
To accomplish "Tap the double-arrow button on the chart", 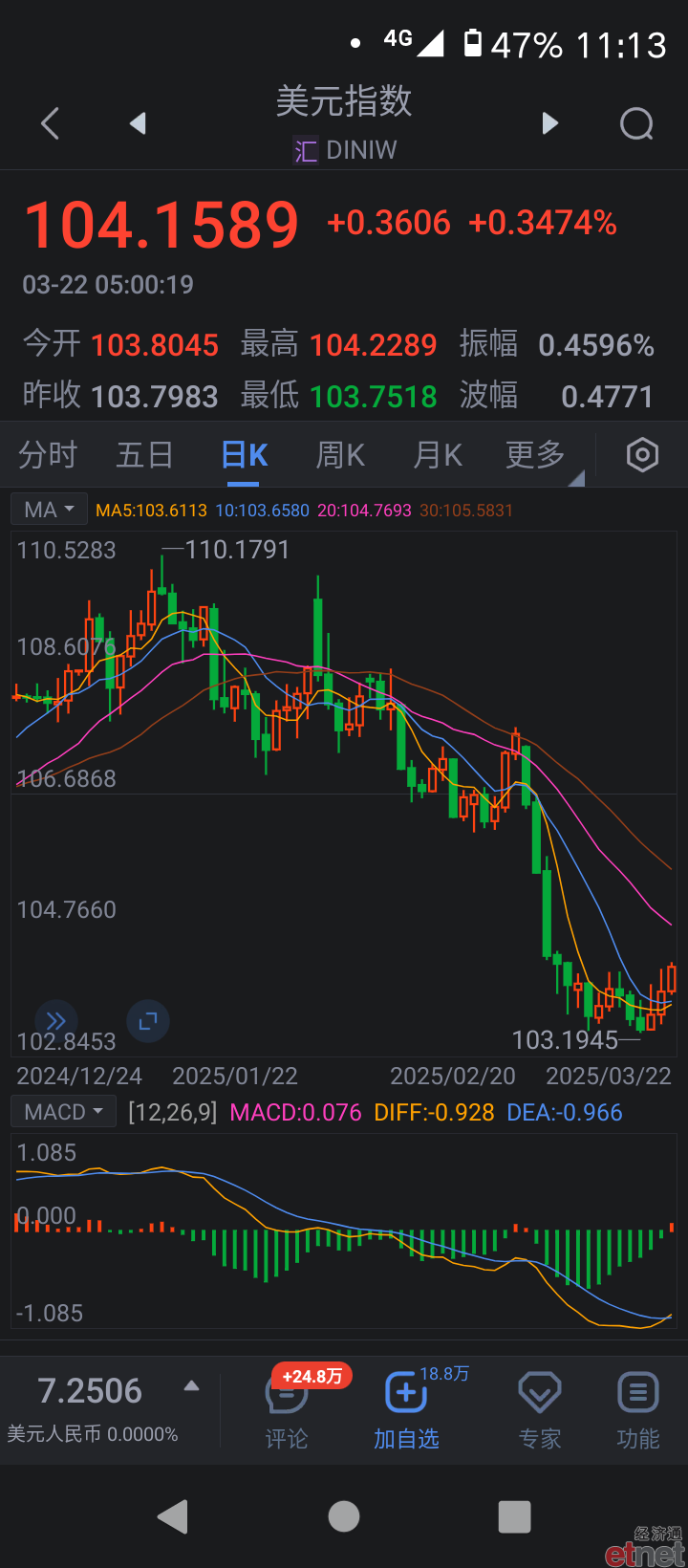I will point(56,1021).
